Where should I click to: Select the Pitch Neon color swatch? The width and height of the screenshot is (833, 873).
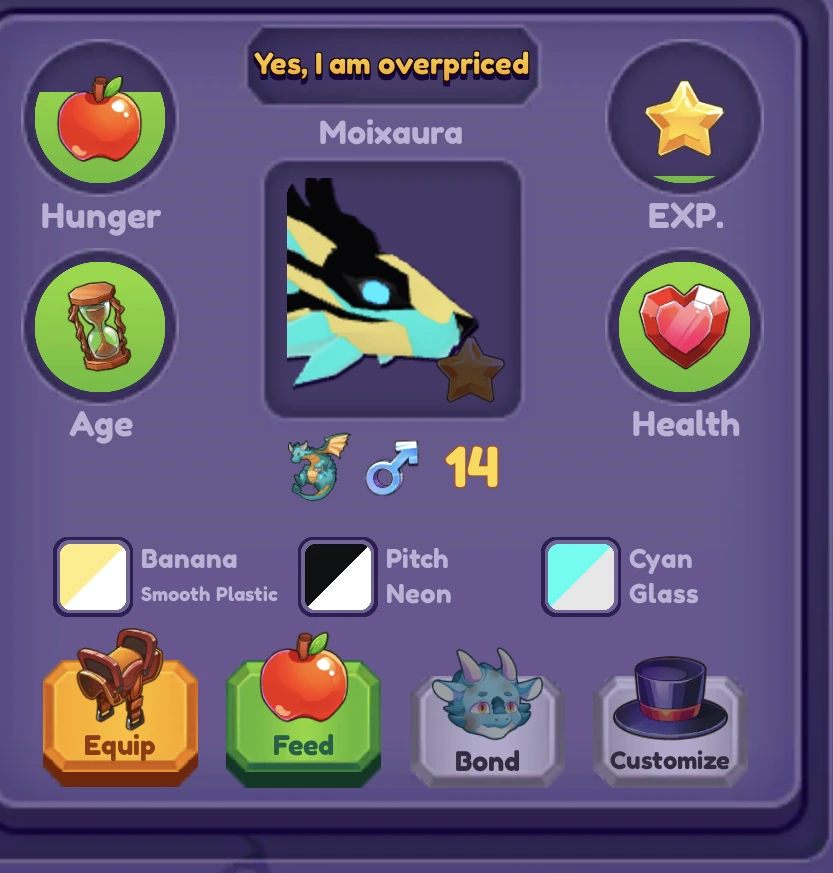(x=337, y=577)
